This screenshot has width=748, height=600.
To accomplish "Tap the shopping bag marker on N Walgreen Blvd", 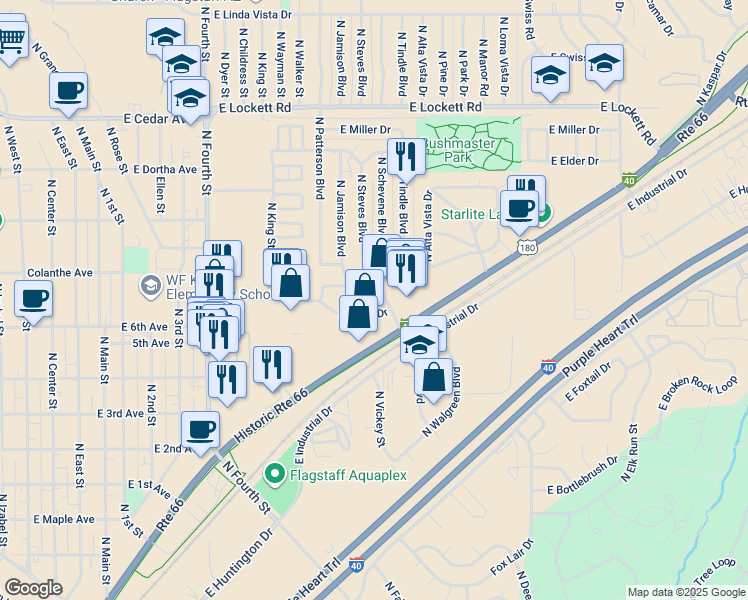I will click(x=433, y=377).
